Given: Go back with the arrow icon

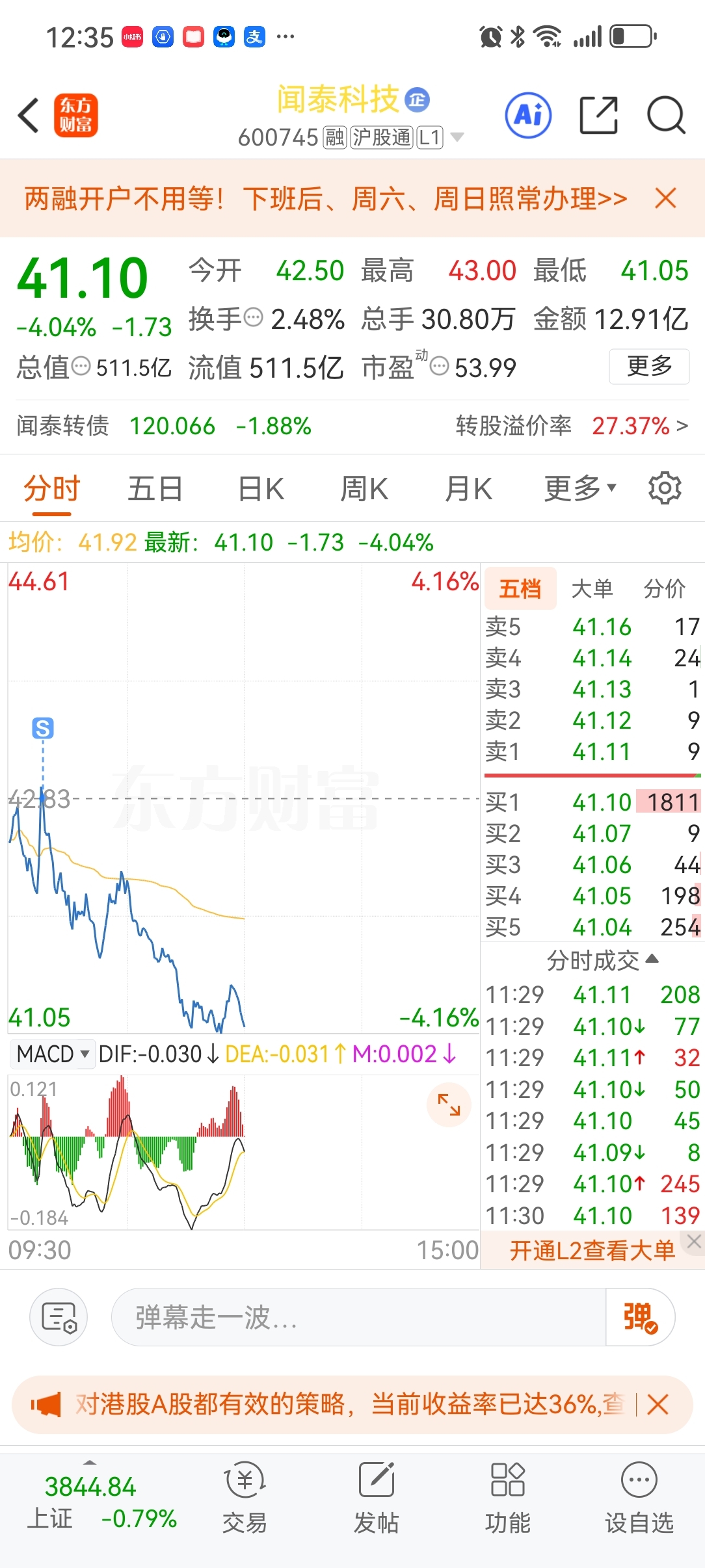Looking at the screenshot, I should [29, 116].
